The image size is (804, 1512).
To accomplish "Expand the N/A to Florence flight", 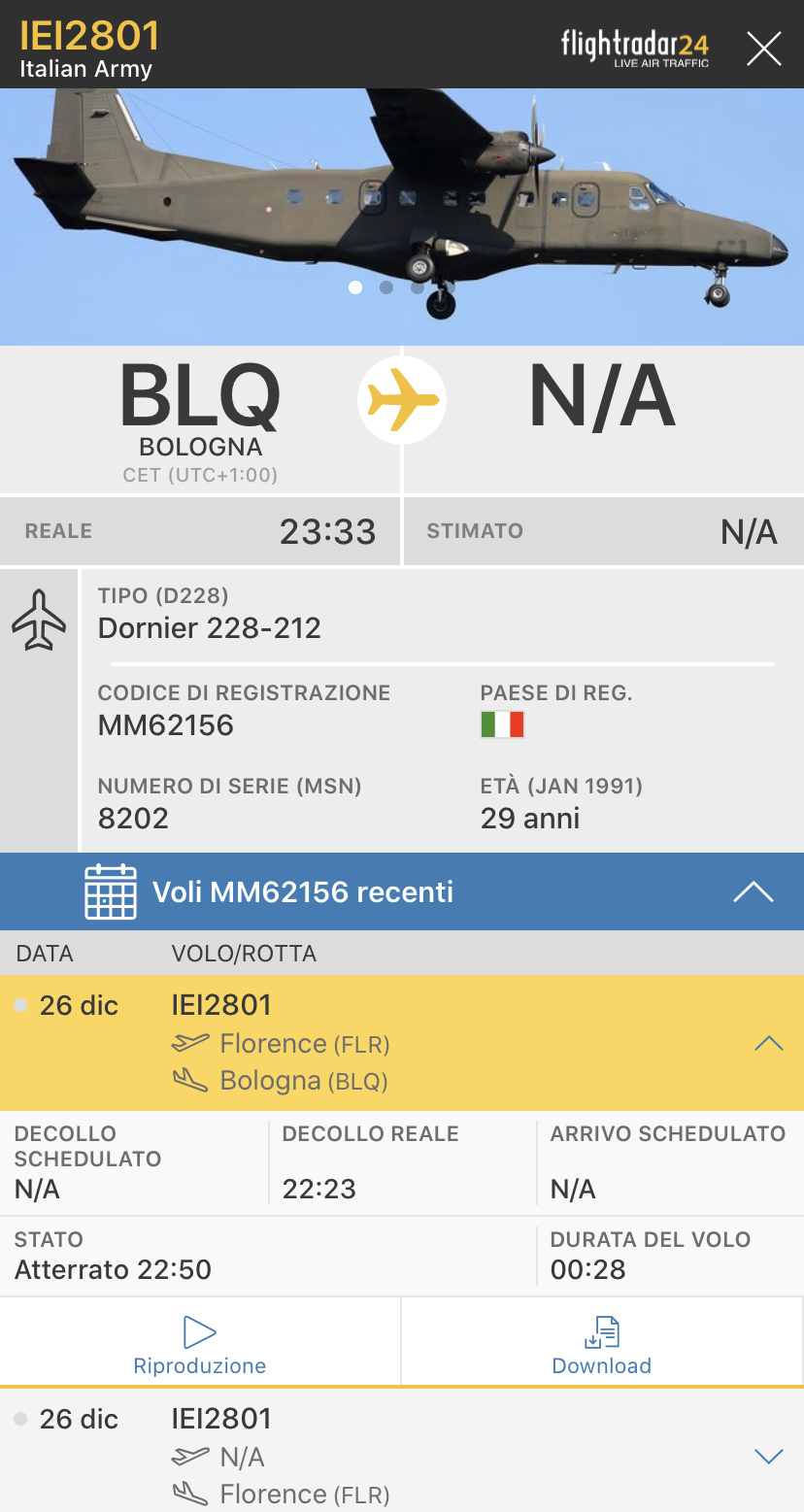I will point(768,1456).
